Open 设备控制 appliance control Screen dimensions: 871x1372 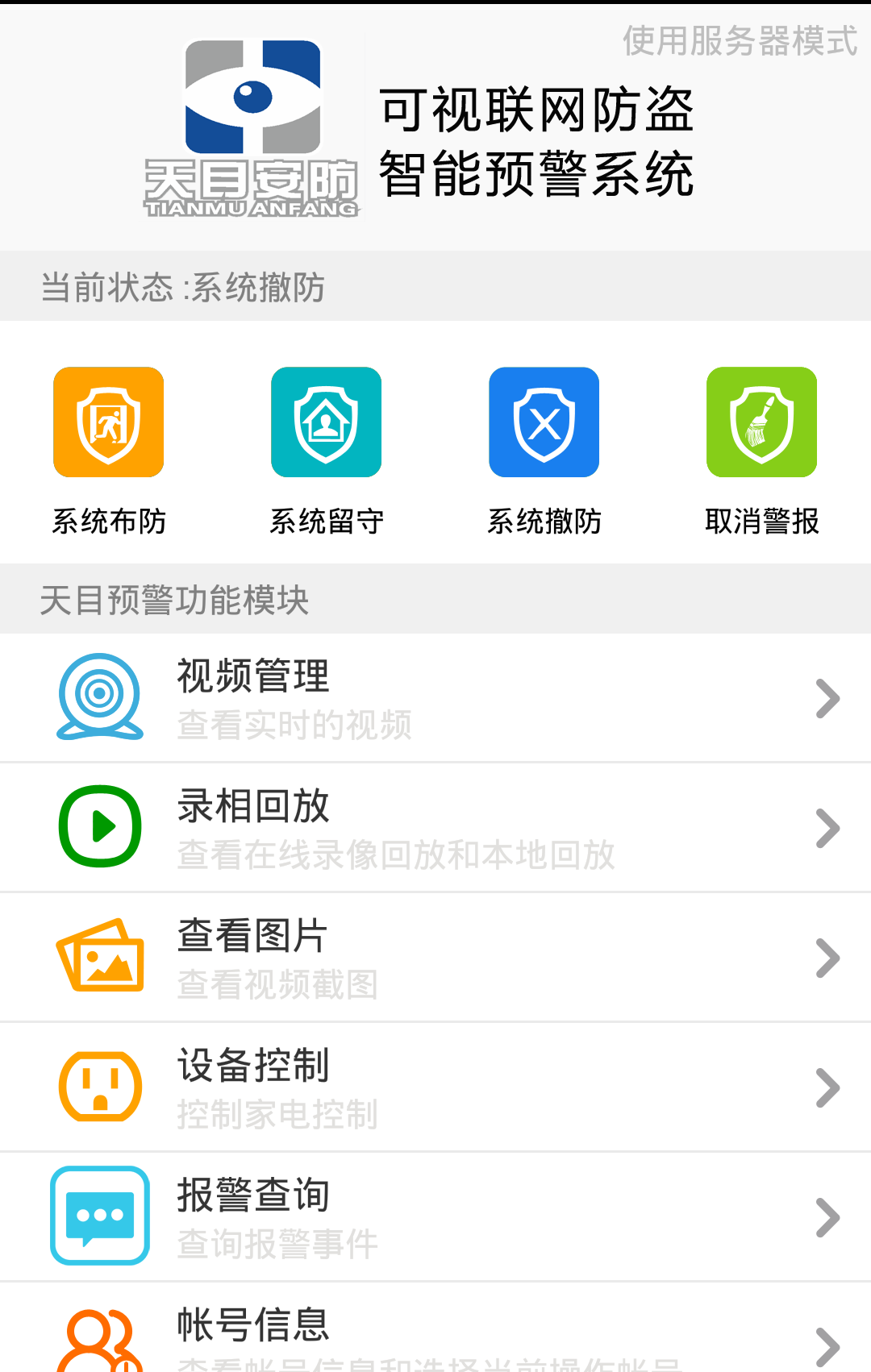click(435, 1087)
